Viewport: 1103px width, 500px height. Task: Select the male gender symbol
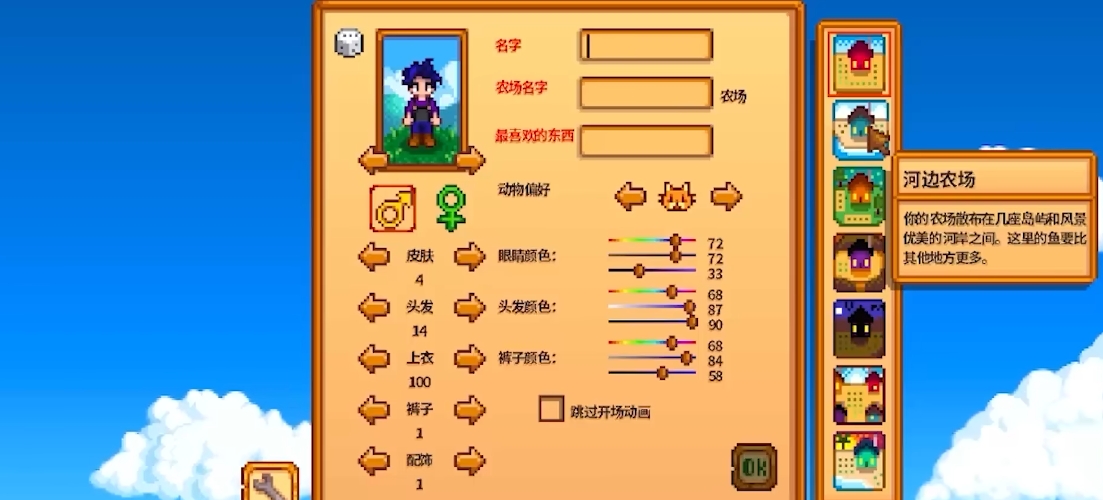392,208
